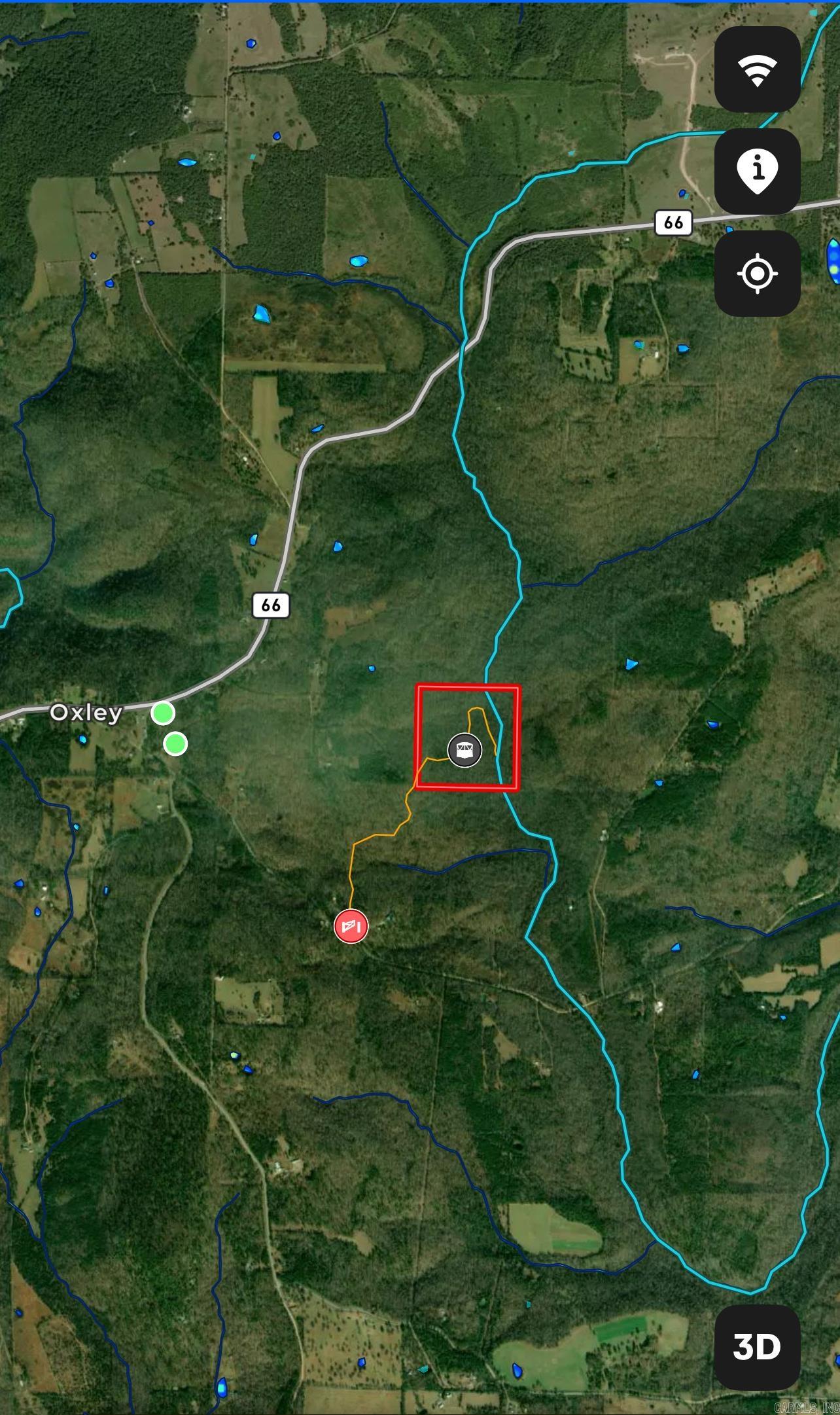Open the location info pin button
Image resolution: width=840 pixels, height=1415 pixels.
pyautogui.click(x=757, y=171)
